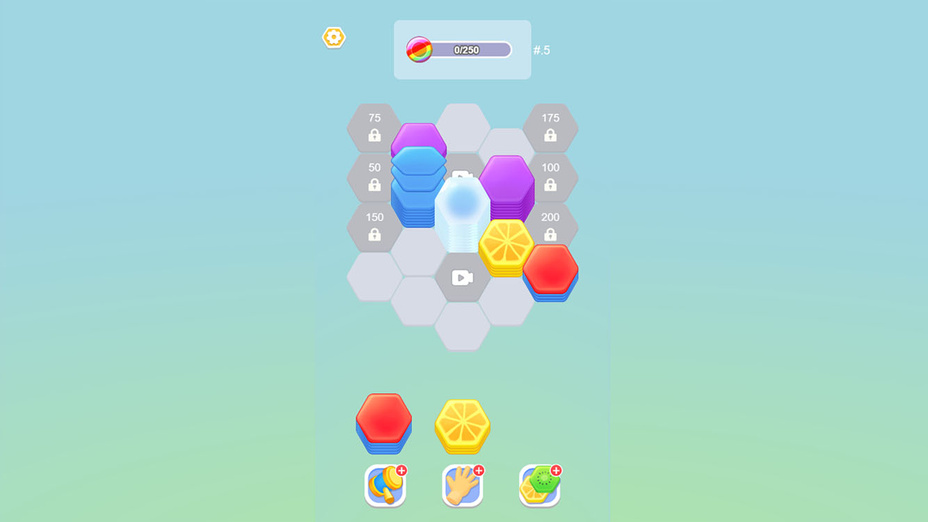This screenshot has width=928, height=522.
Task: Open the settings gear icon
Action: point(334,38)
